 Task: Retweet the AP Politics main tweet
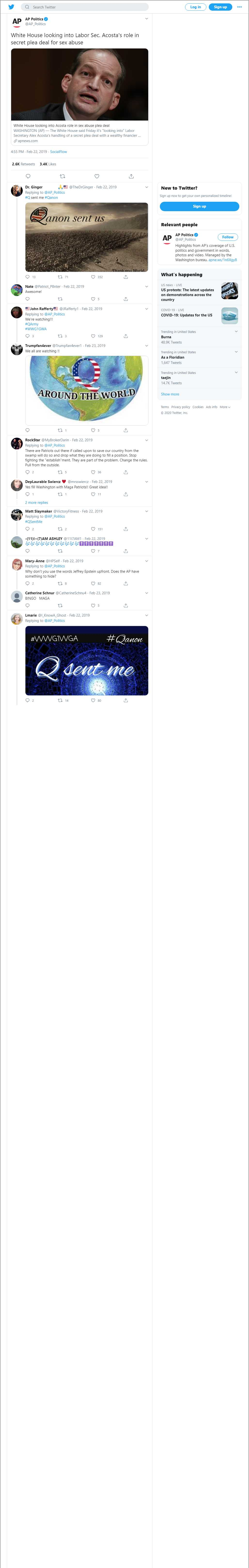(62, 176)
